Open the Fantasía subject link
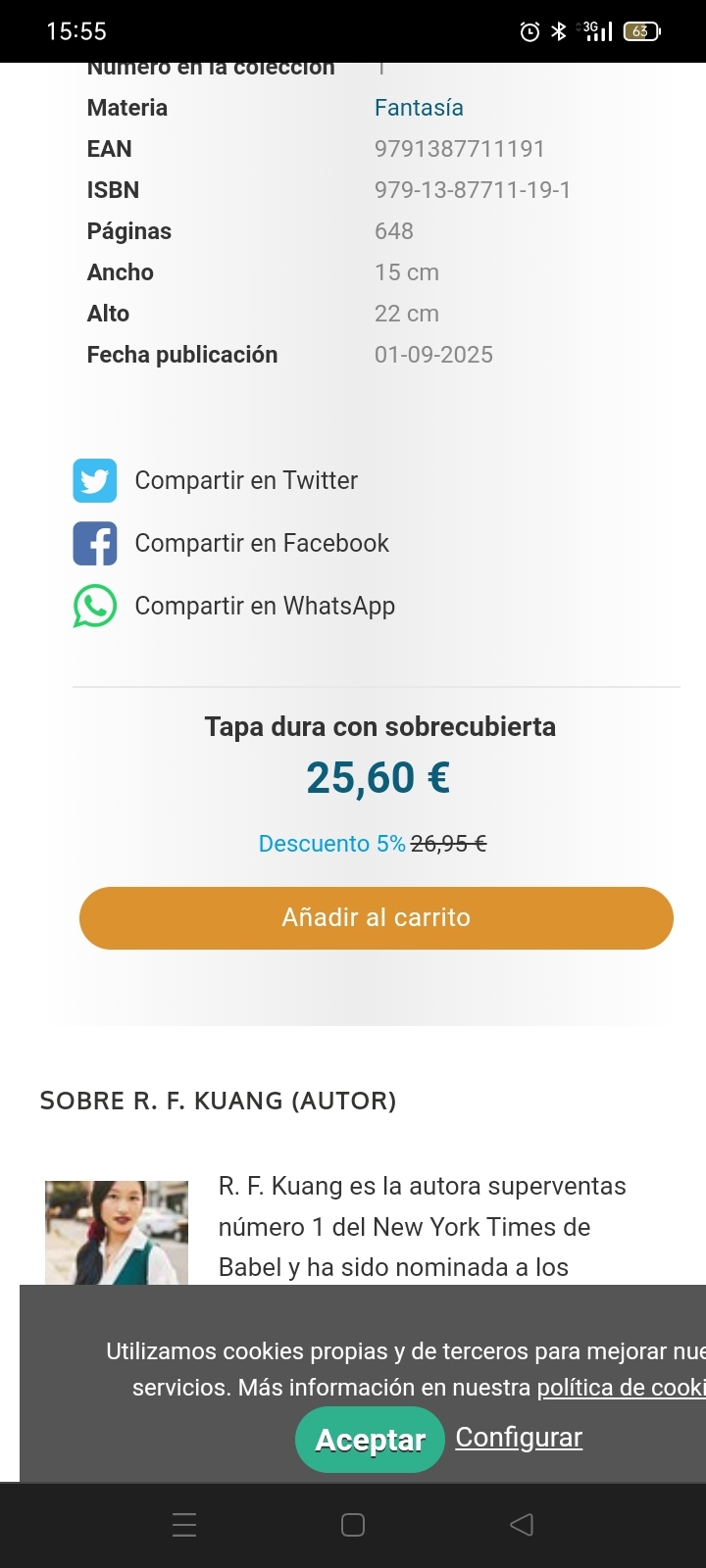The height and width of the screenshot is (1568, 706). point(419,108)
